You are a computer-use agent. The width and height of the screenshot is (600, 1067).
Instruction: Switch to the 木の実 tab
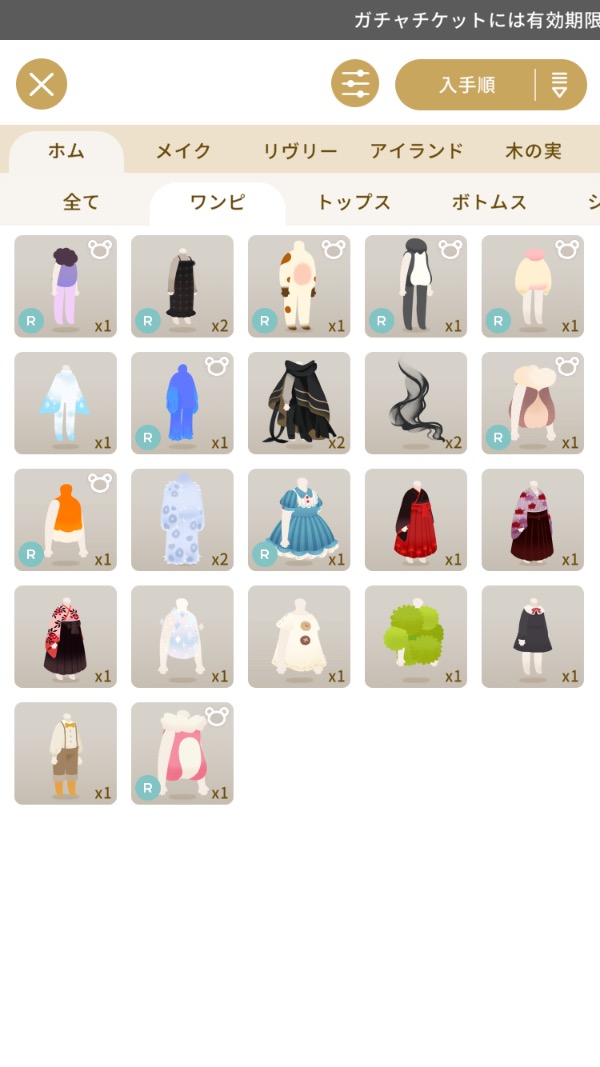(x=533, y=150)
